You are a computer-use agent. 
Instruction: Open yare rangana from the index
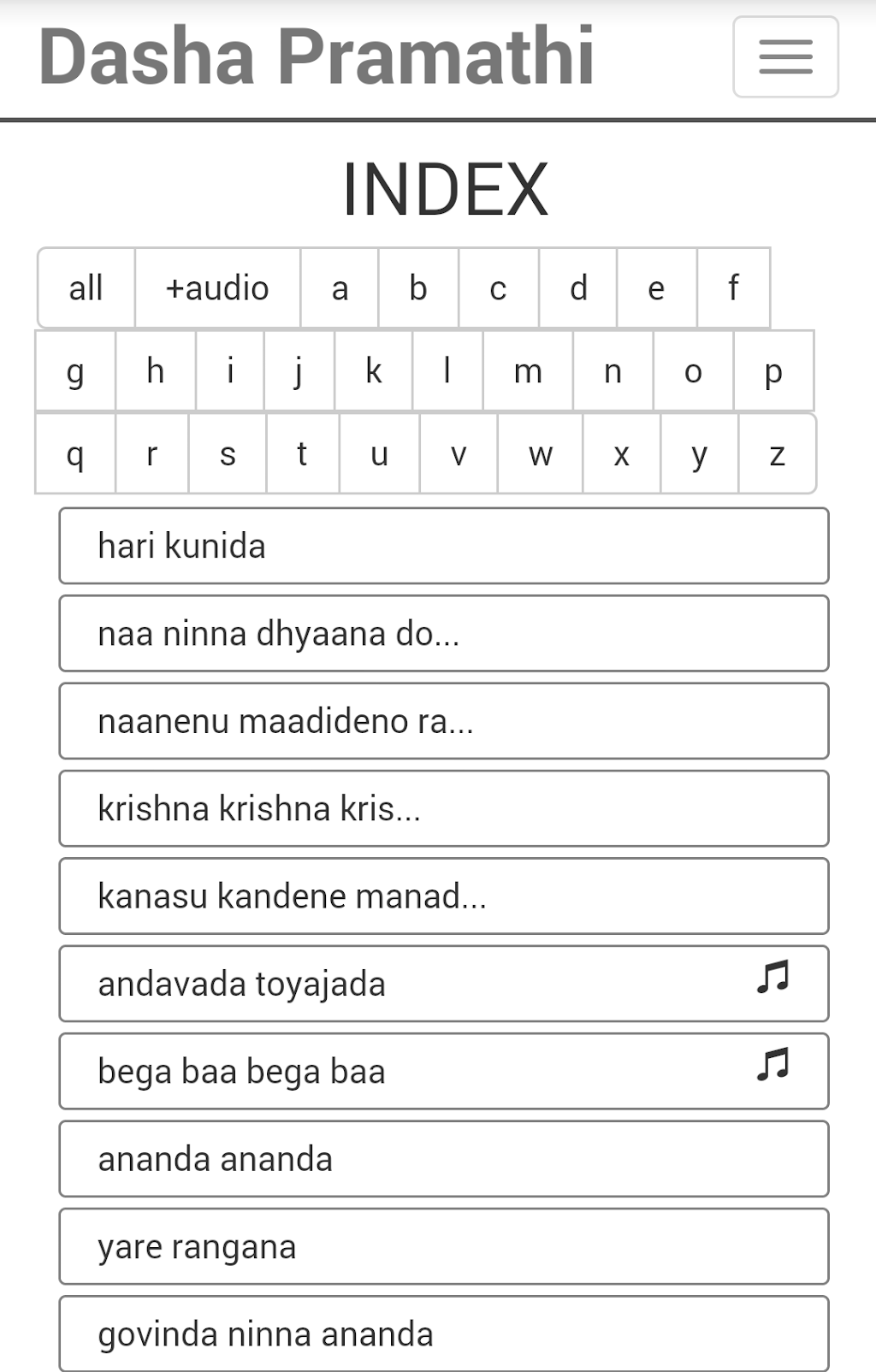pos(443,1246)
